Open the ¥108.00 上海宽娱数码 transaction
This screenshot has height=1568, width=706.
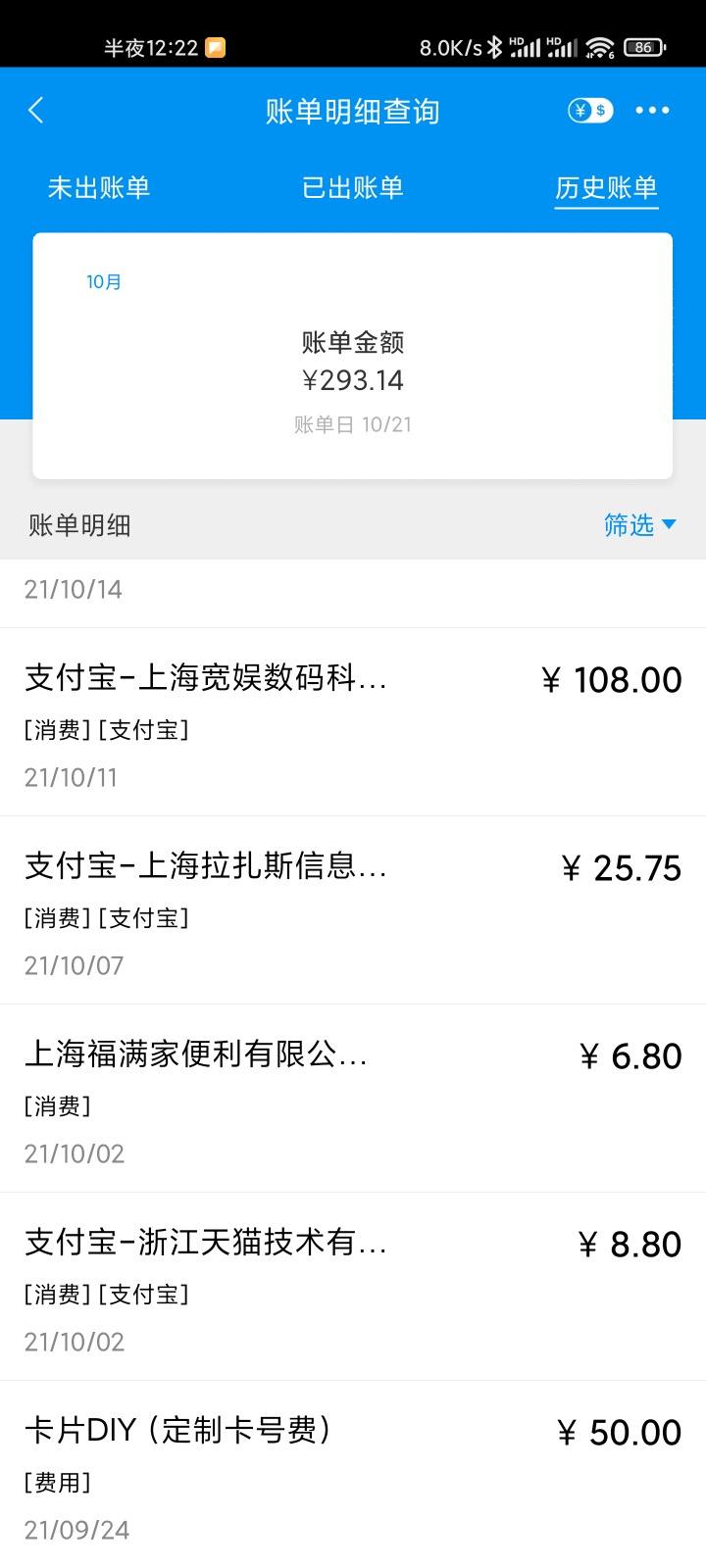(x=353, y=722)
